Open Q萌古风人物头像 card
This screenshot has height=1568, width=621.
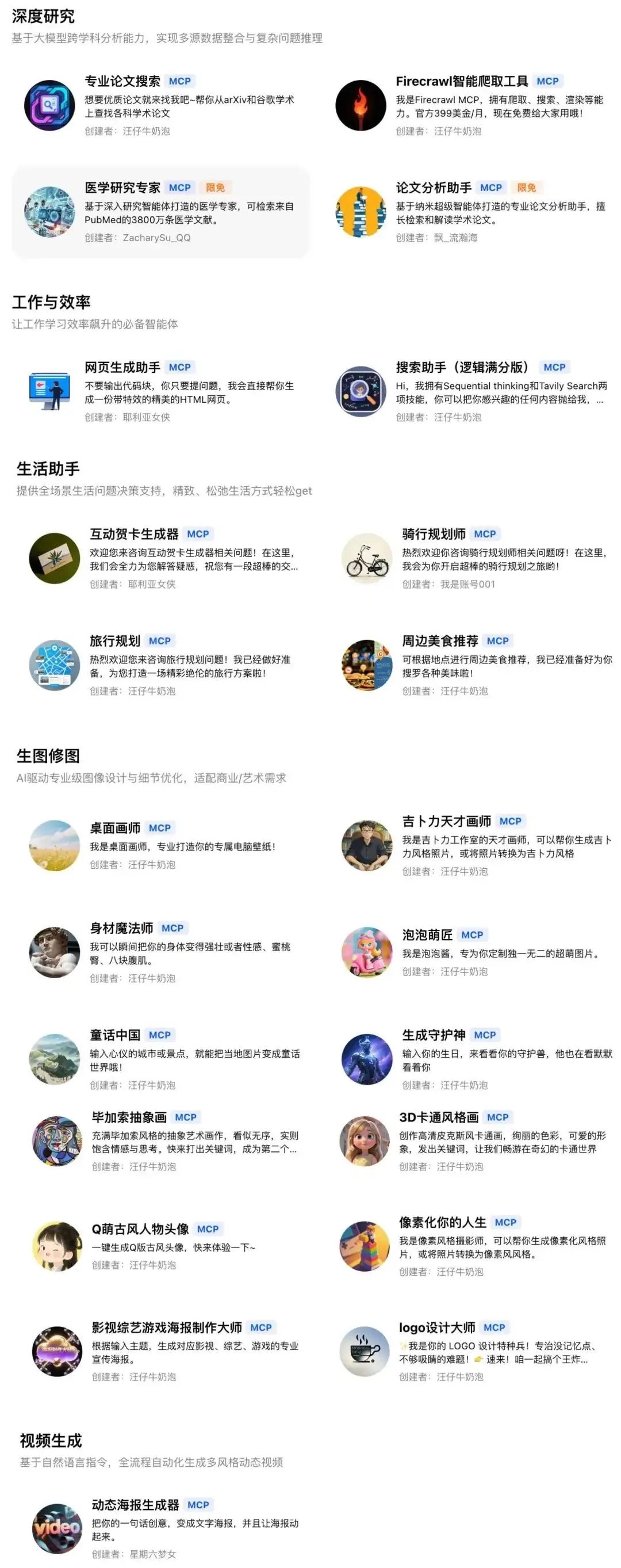click(x=140, y=1229)
